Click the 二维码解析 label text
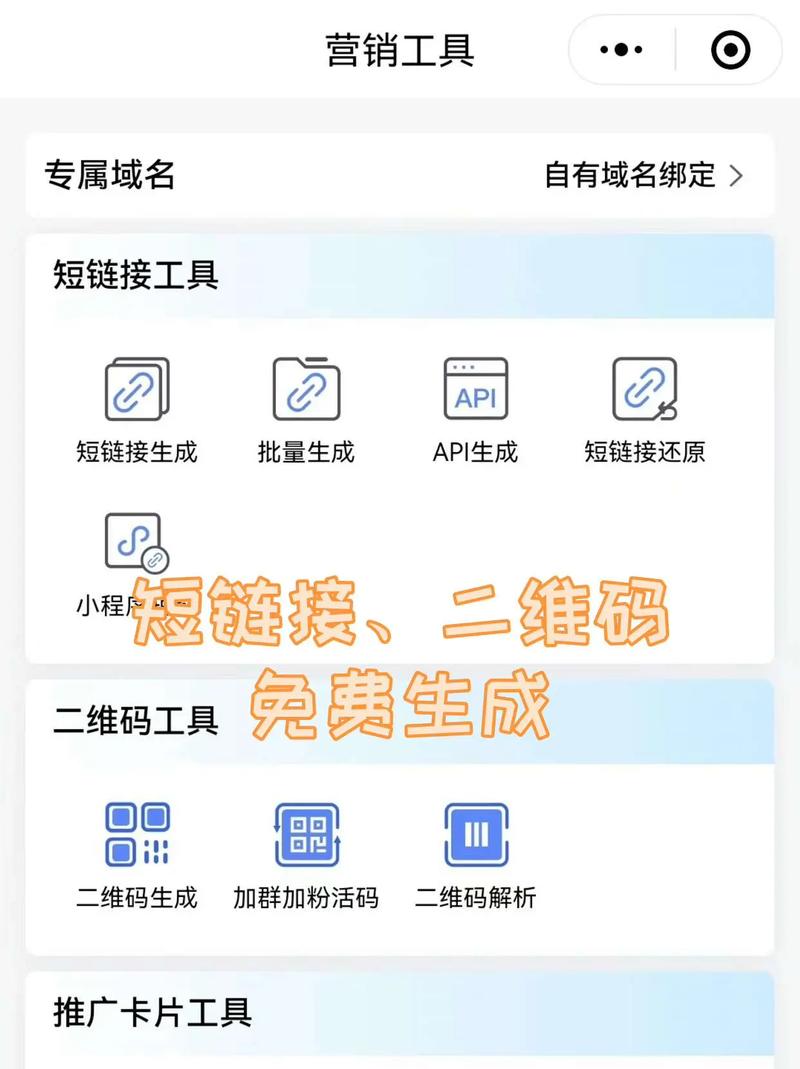The image size is (800, 1069). (x=477, y=898)
